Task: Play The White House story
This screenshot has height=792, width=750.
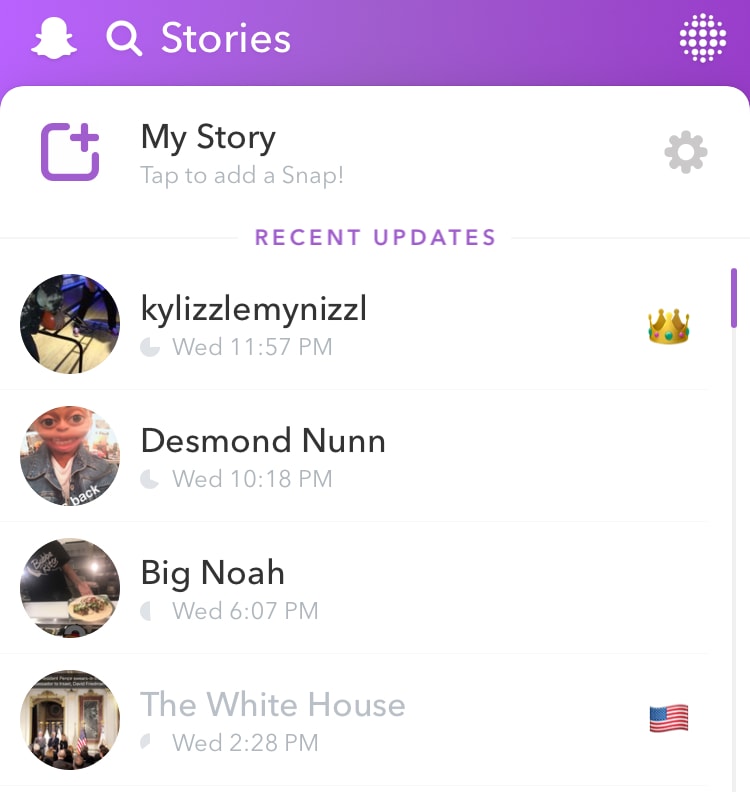Action: coord(70,720)
